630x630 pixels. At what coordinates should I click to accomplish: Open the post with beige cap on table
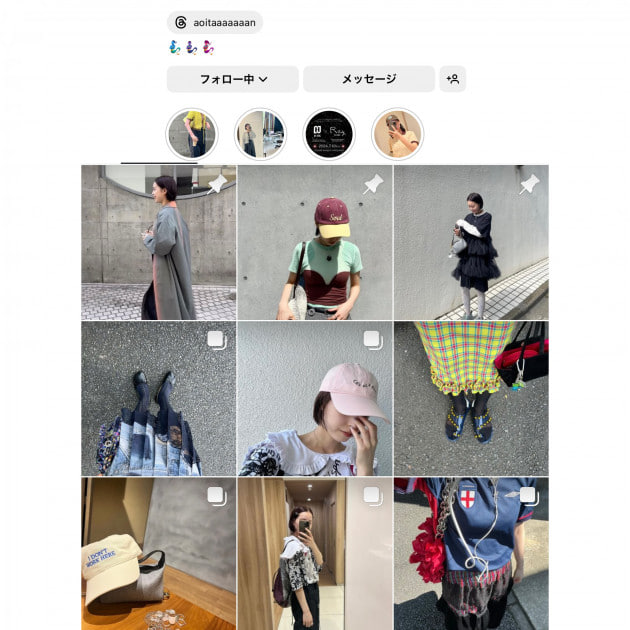158,553
